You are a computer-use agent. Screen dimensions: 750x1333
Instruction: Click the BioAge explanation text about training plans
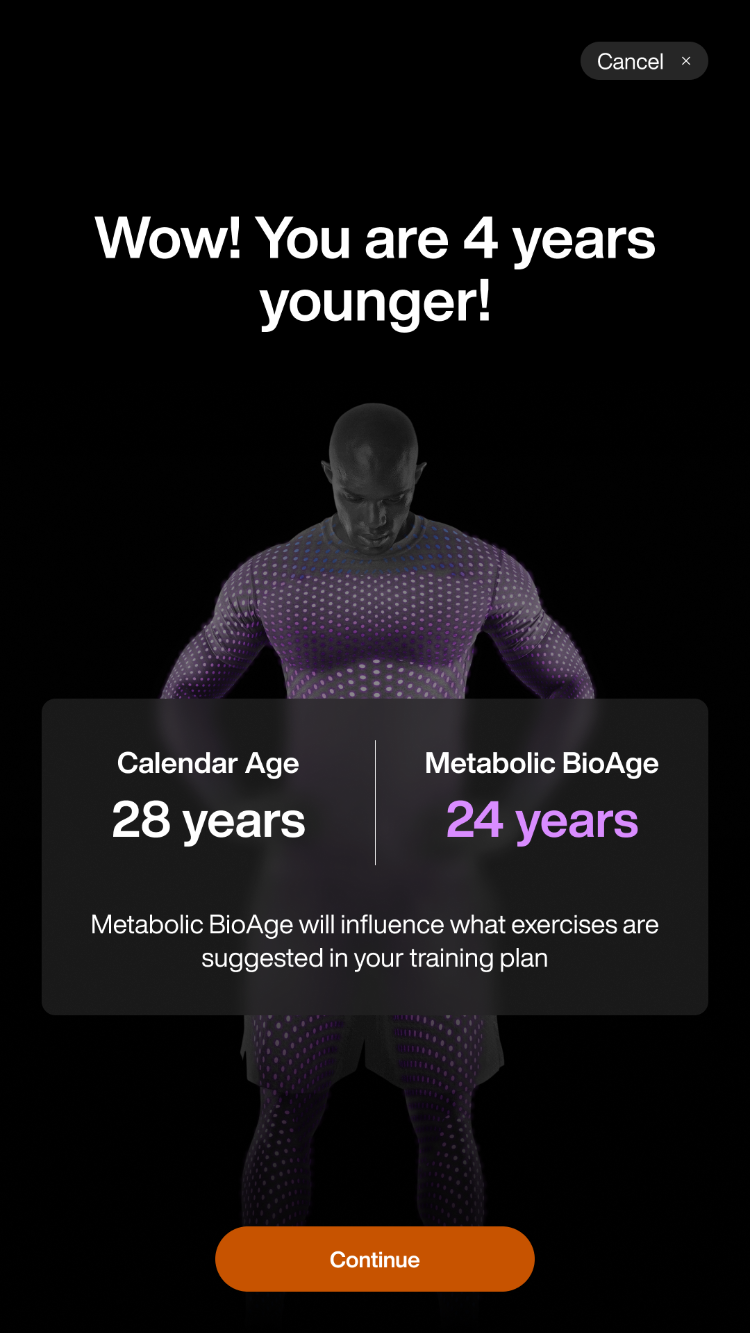[375, 941]
